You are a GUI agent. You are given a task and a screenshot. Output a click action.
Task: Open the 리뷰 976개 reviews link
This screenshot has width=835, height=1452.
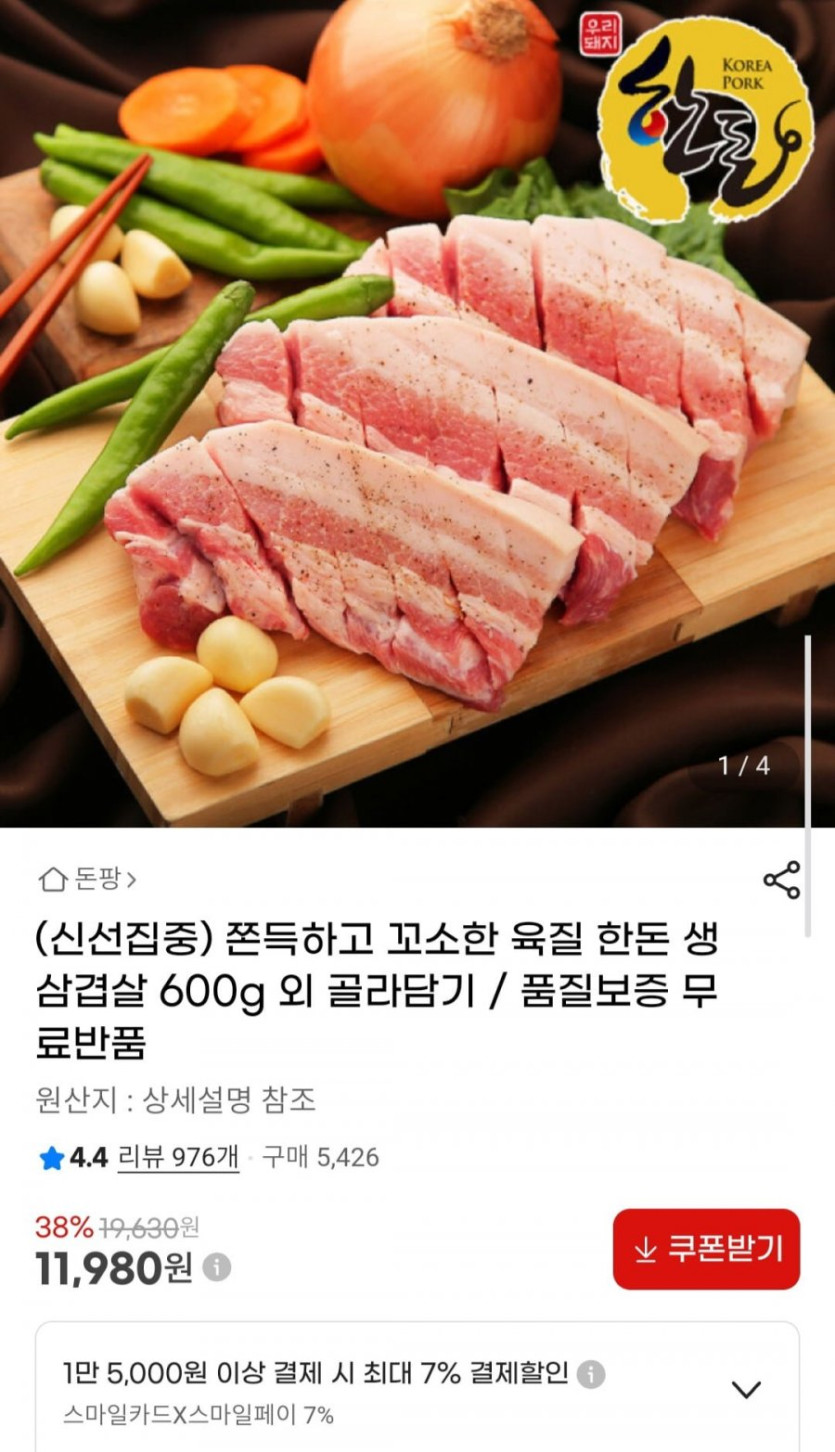tap(178, 1158)
